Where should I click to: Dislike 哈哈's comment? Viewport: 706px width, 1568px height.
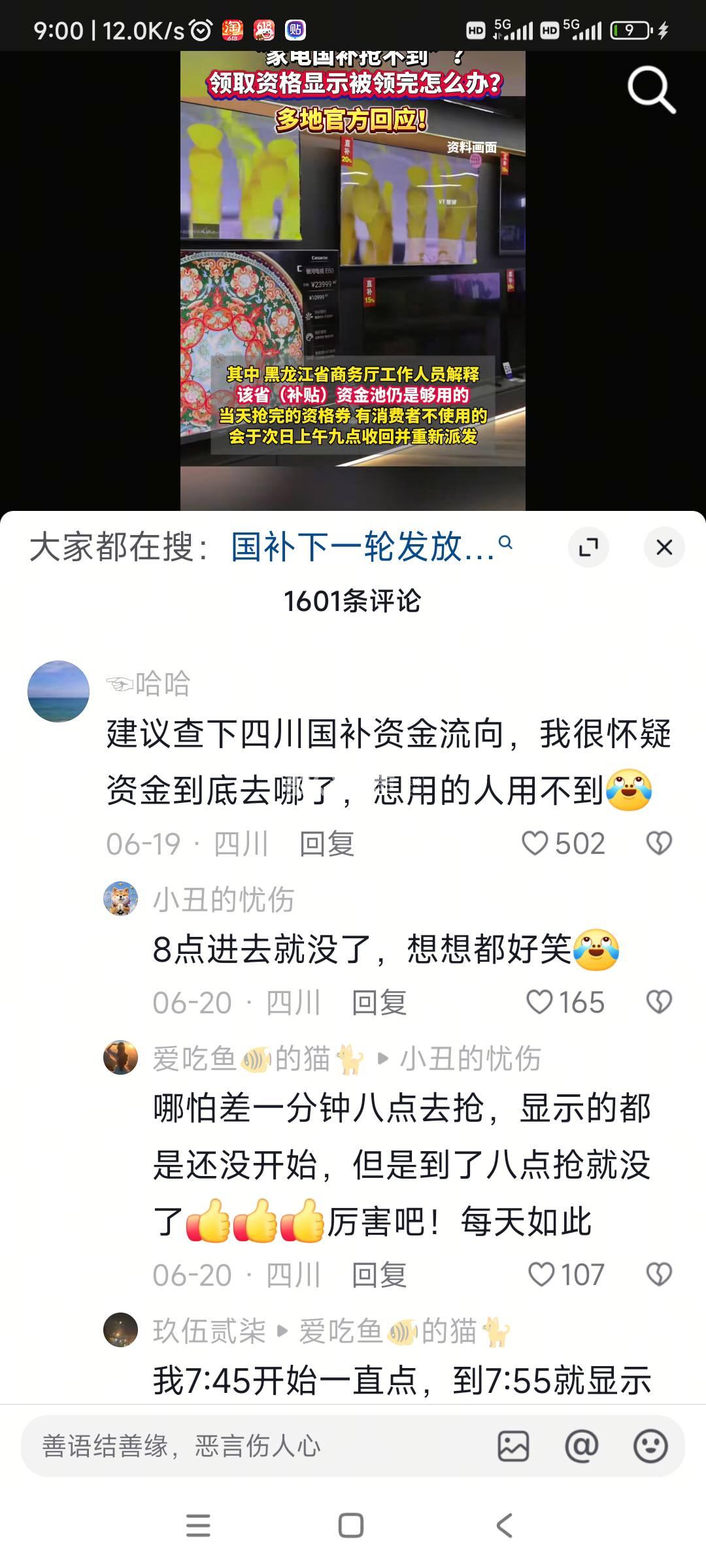(x=658, y=843)
